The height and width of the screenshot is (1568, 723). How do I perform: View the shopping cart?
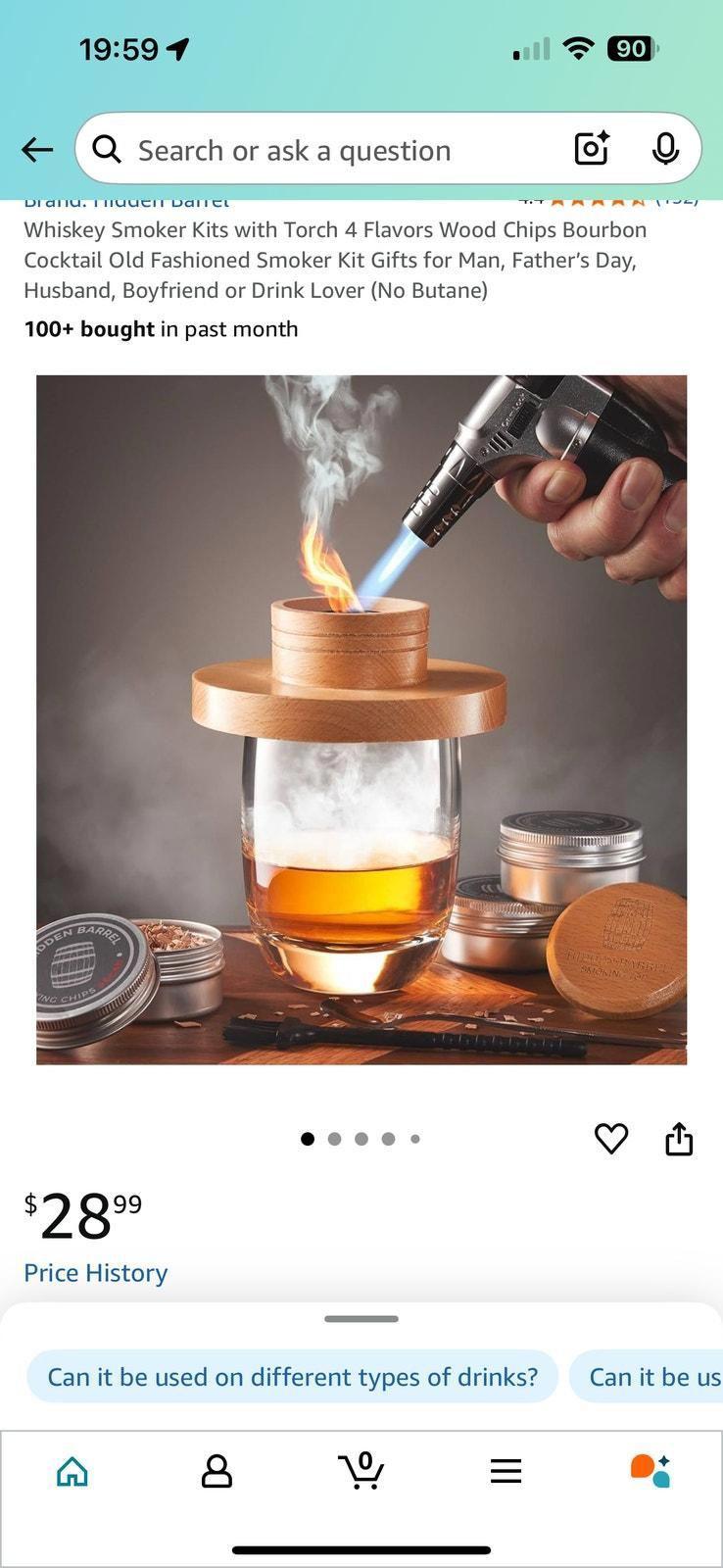pos(361,1471)
